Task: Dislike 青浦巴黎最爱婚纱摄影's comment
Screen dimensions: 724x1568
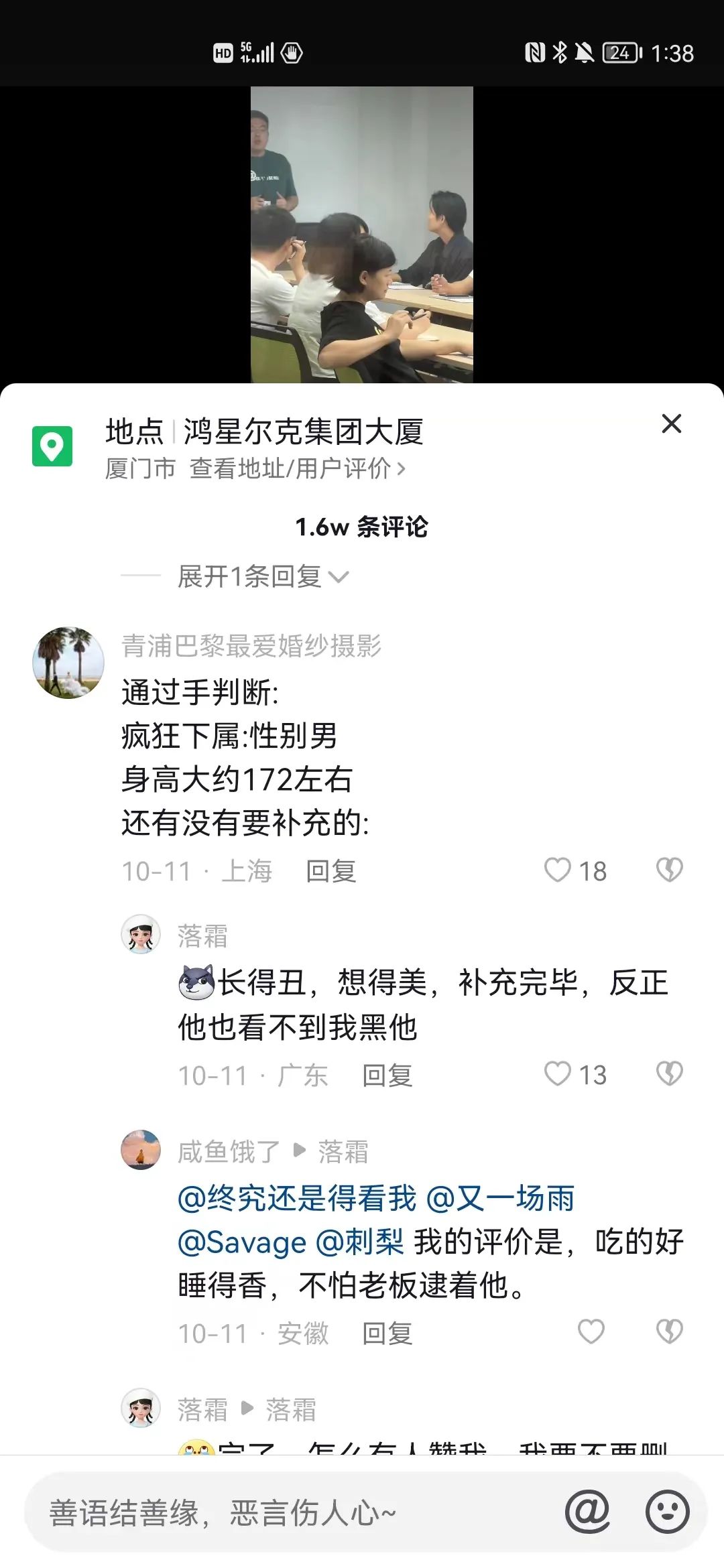Action: [x=669, y=870]
